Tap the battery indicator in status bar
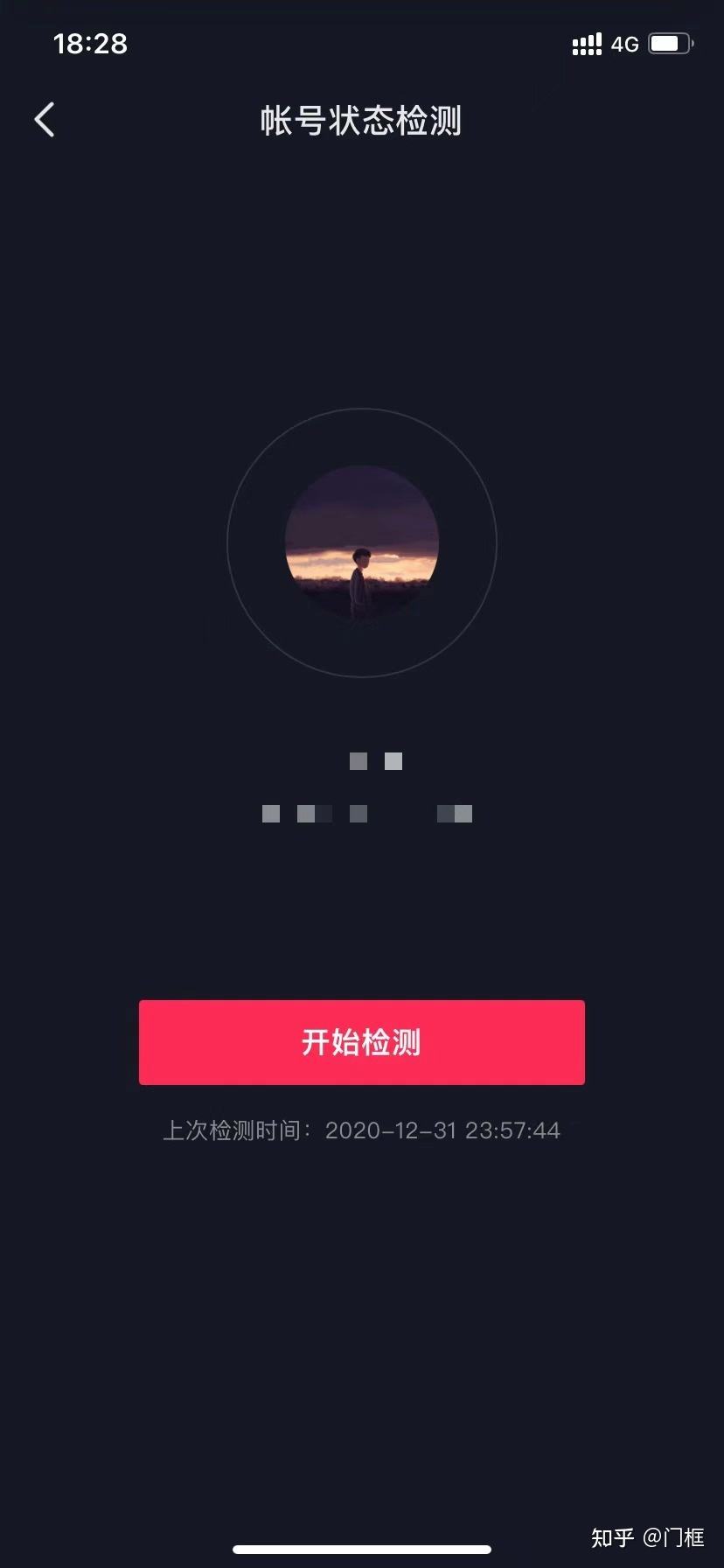Image resolution: width=724 pixels, height=1568 pixels. [668, 42]
